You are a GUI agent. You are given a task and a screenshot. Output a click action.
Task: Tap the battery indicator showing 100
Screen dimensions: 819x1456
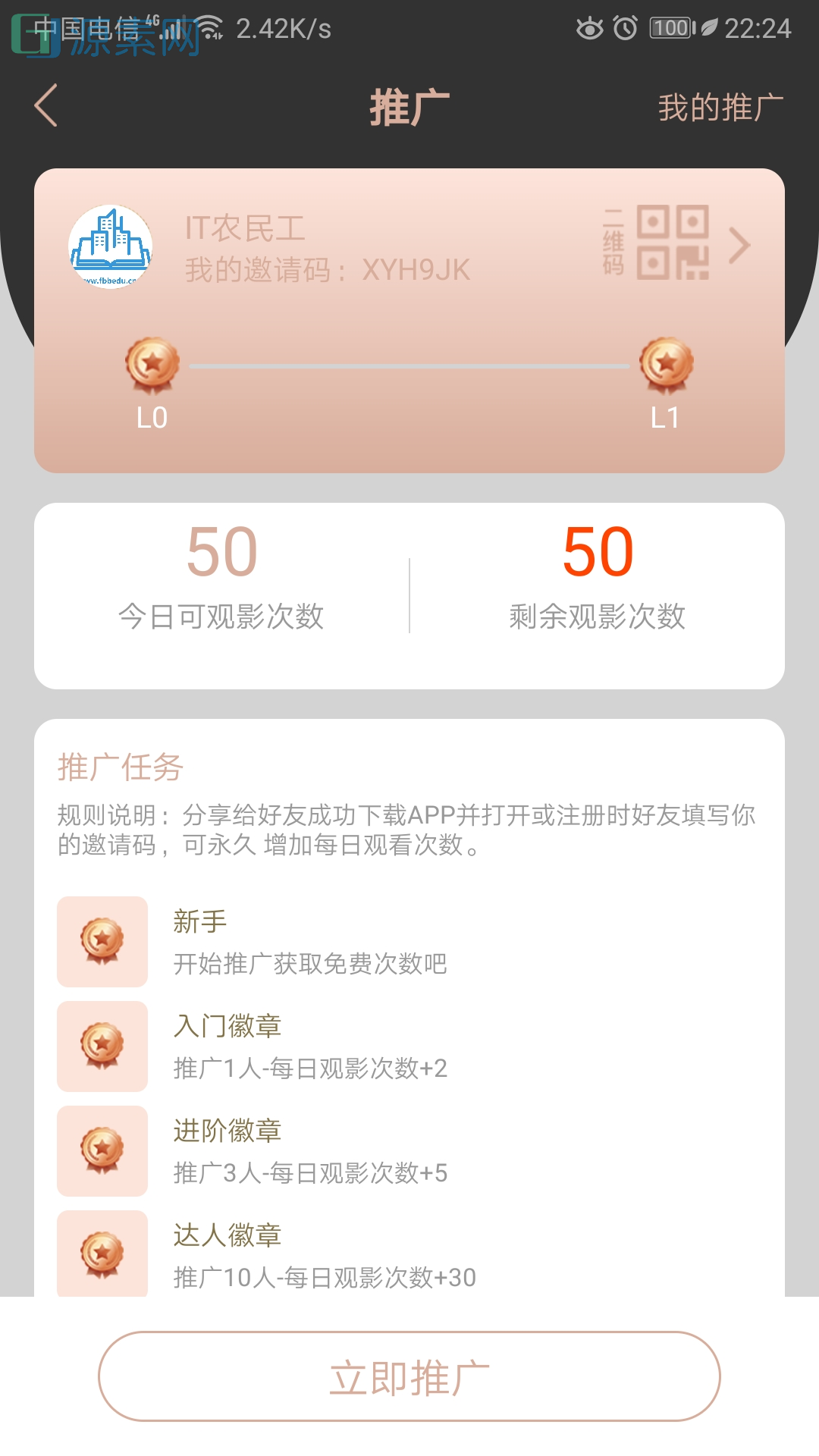(x=670, y=29)
